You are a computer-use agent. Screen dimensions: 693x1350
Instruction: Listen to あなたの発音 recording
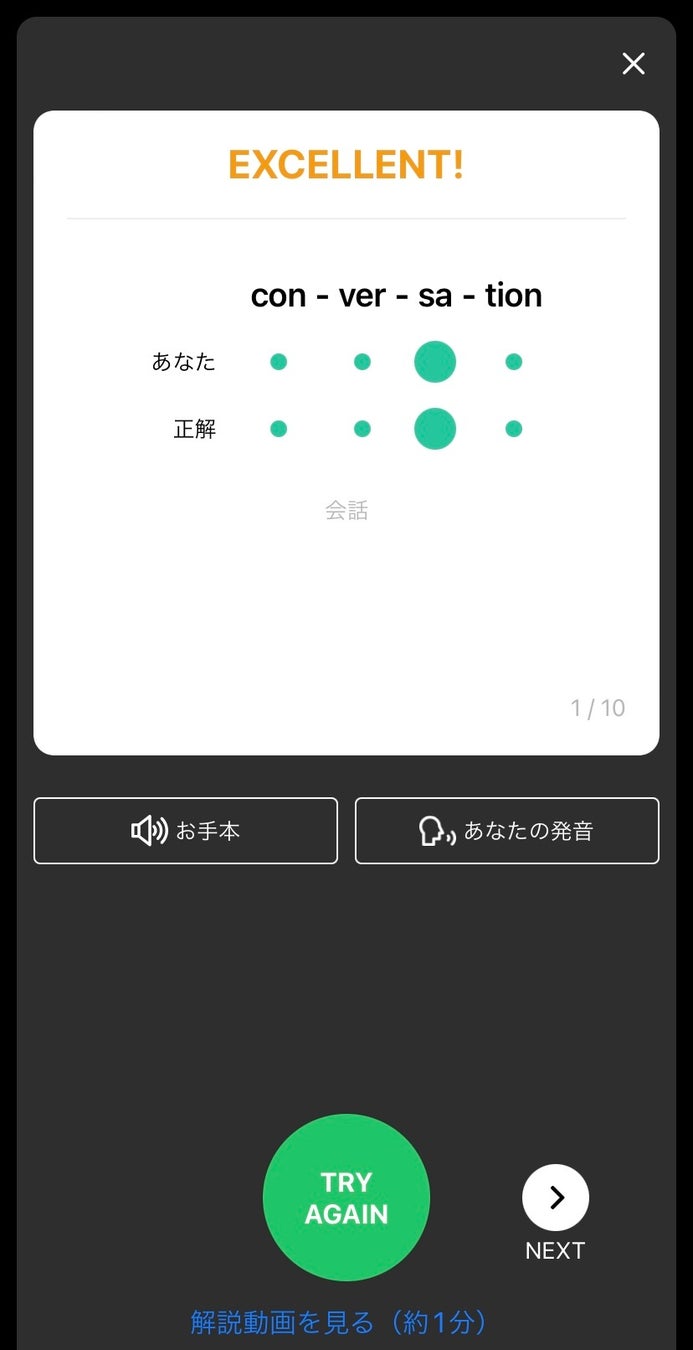pyautogui.click(x=507, y=830)
